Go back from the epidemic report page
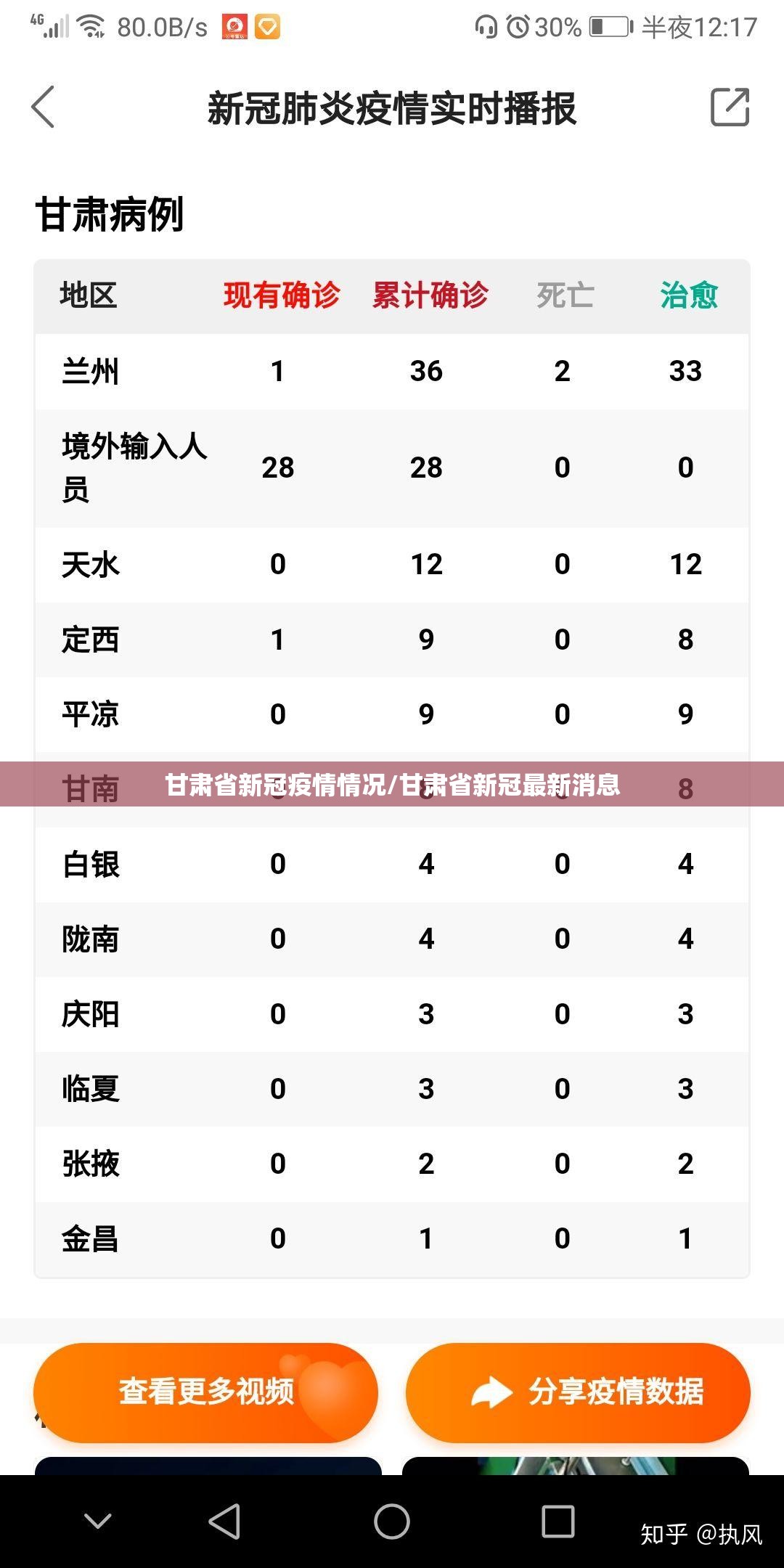This screenshot has height=1568, width=784. pyautogui.click(x=44, y=107)
